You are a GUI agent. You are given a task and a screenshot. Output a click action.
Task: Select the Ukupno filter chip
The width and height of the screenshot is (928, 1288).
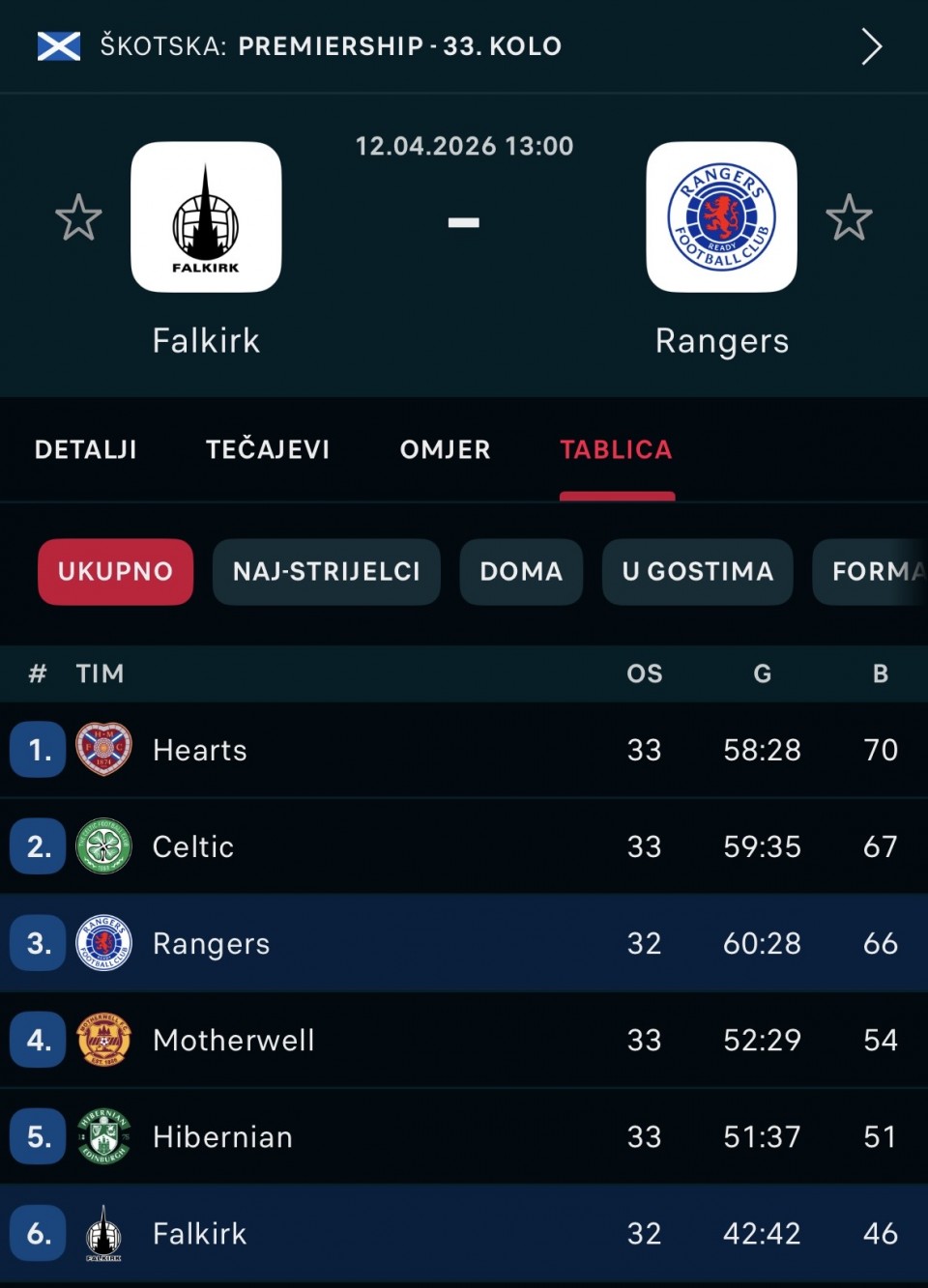(115, 572)
